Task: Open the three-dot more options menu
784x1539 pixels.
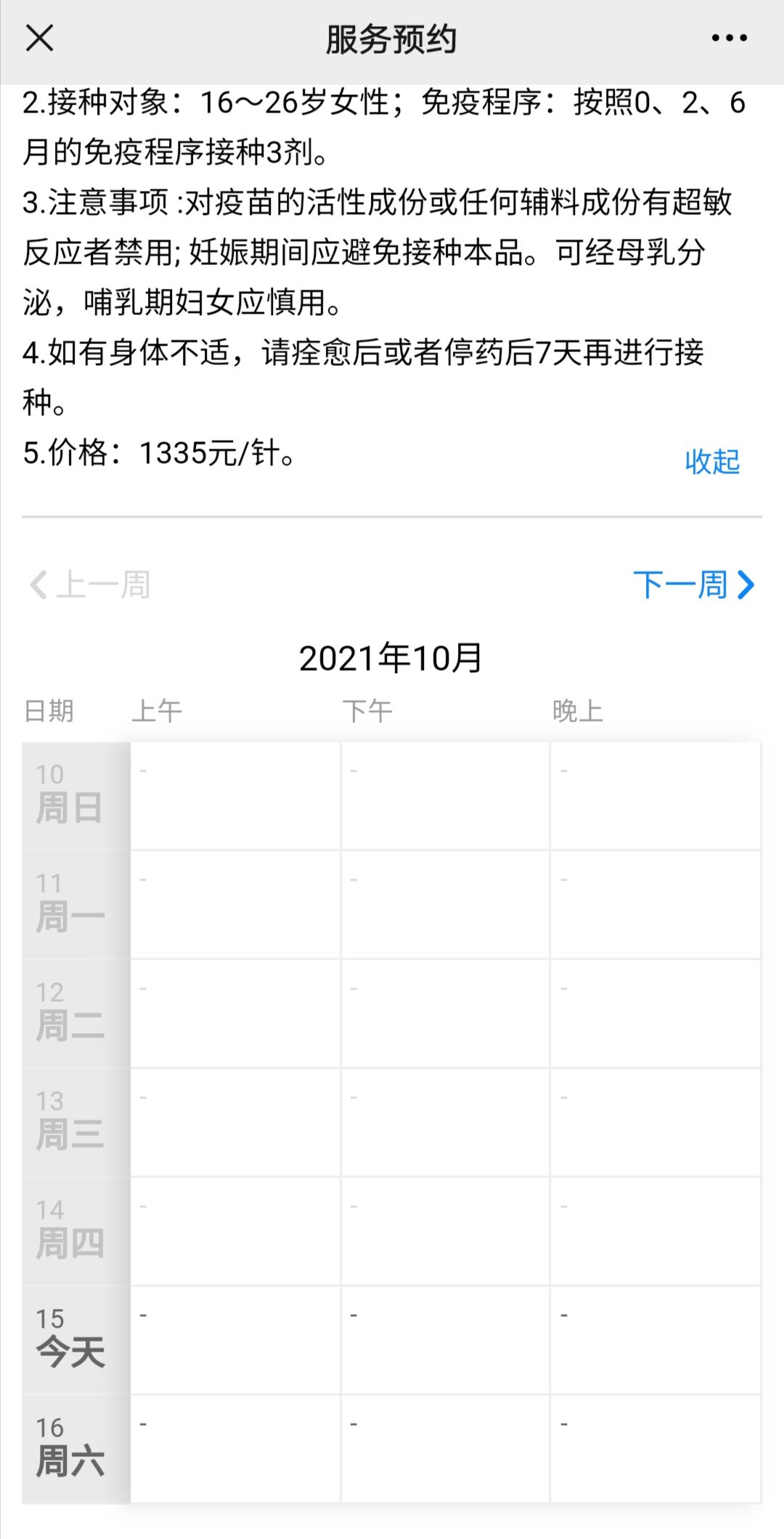Action: coord(729,38)
